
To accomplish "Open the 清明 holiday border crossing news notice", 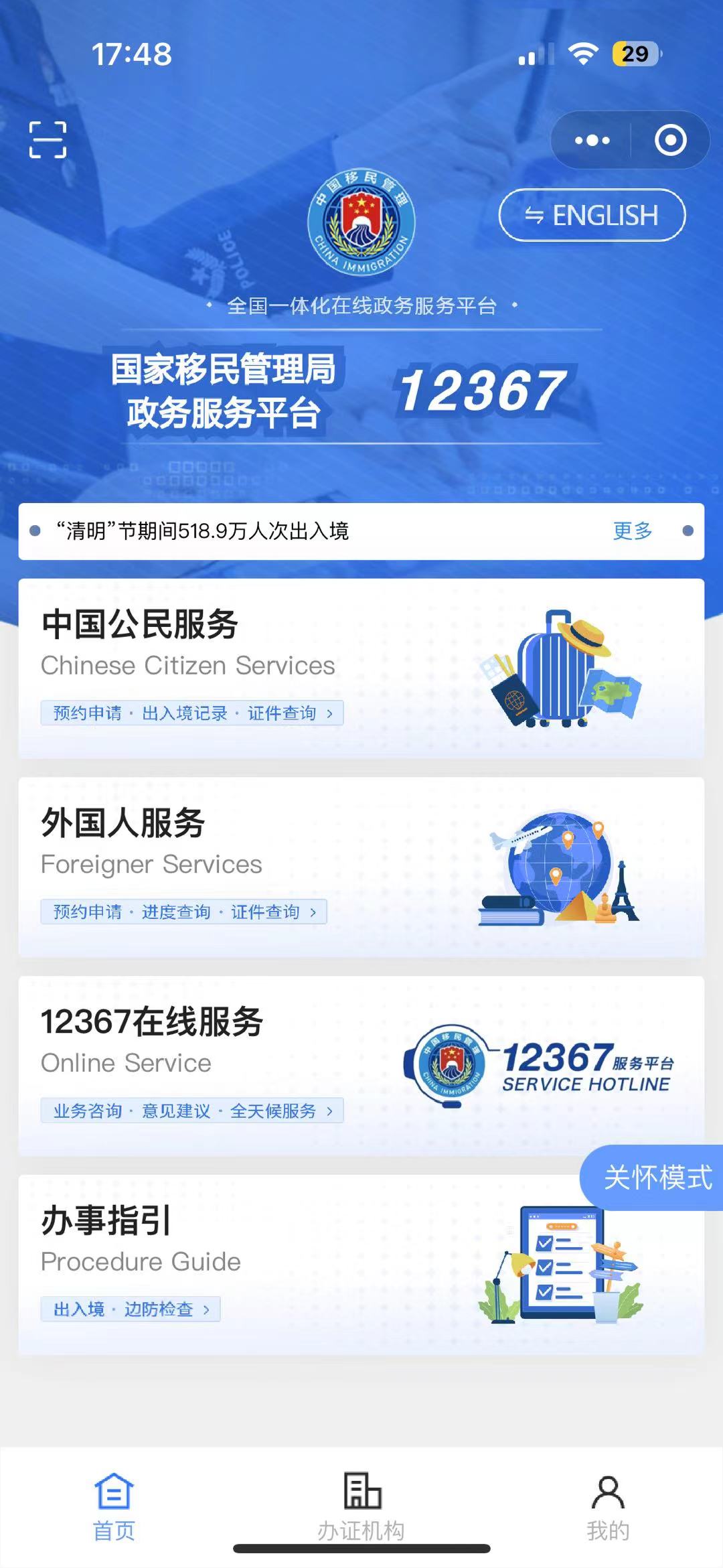I will pos(202,531).
